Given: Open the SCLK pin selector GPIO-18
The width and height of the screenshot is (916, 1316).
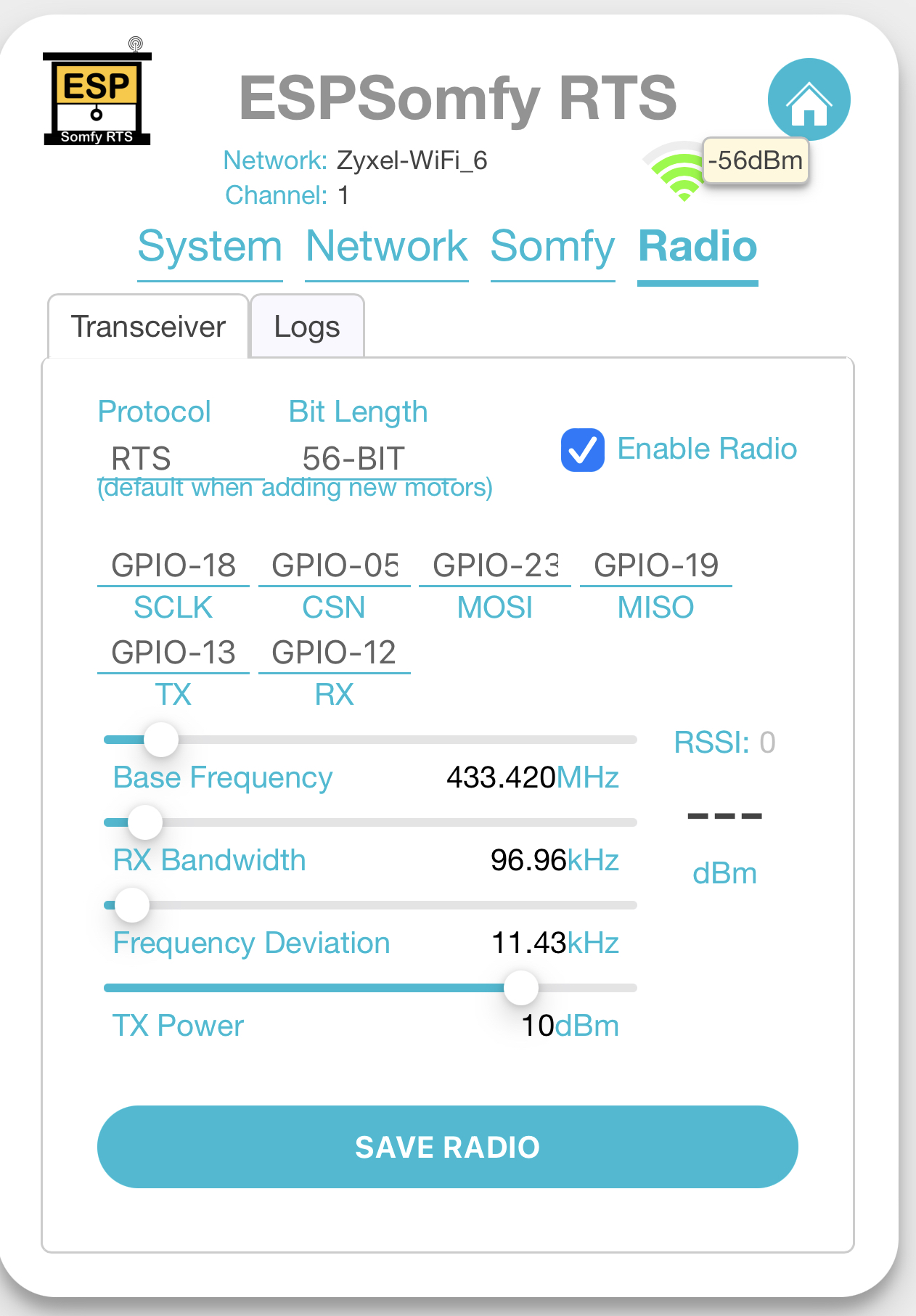Looking at the screenshot, I should (x=172, y=565).
